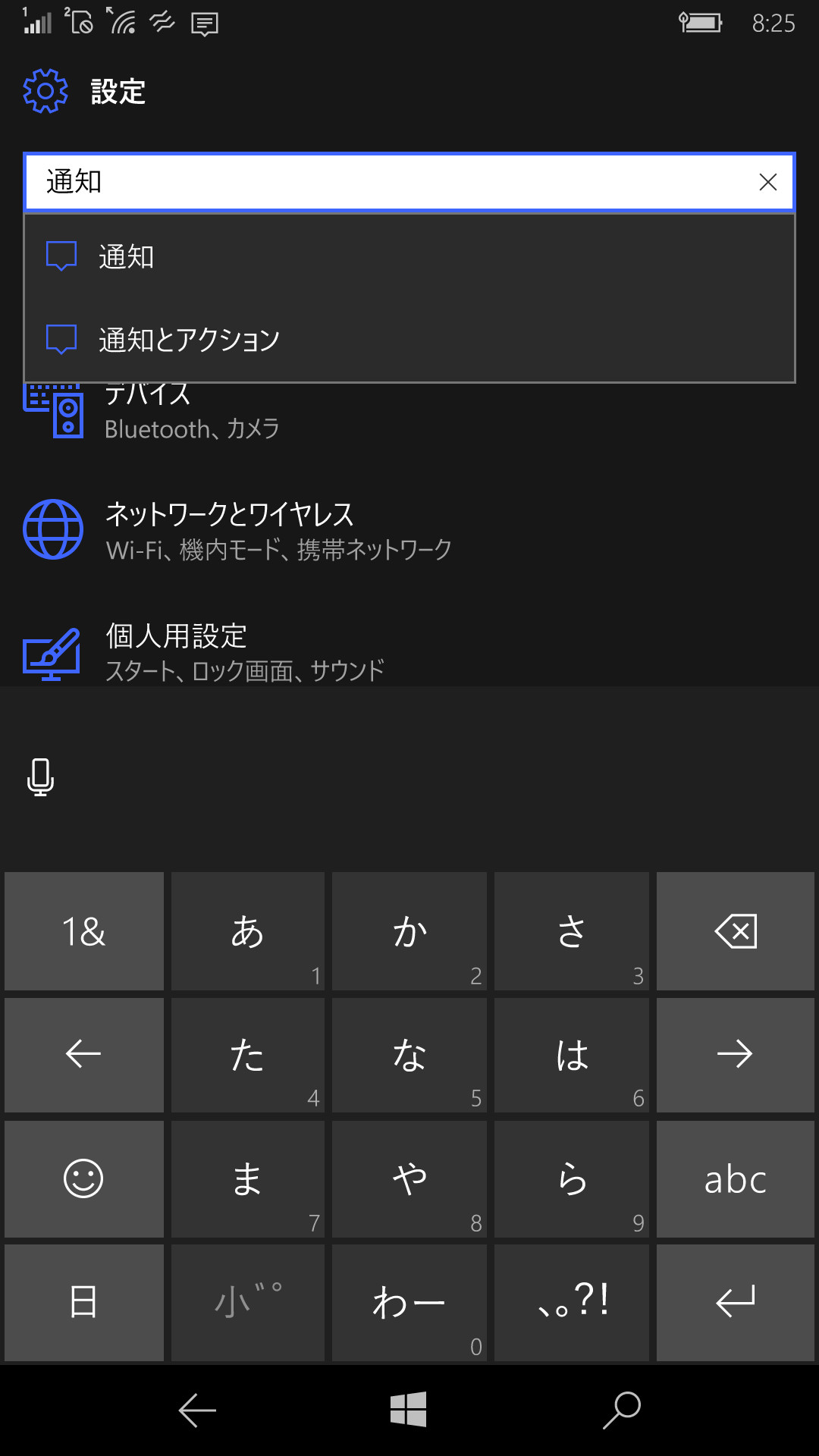Clear the search text with the X button

point(767,182)
